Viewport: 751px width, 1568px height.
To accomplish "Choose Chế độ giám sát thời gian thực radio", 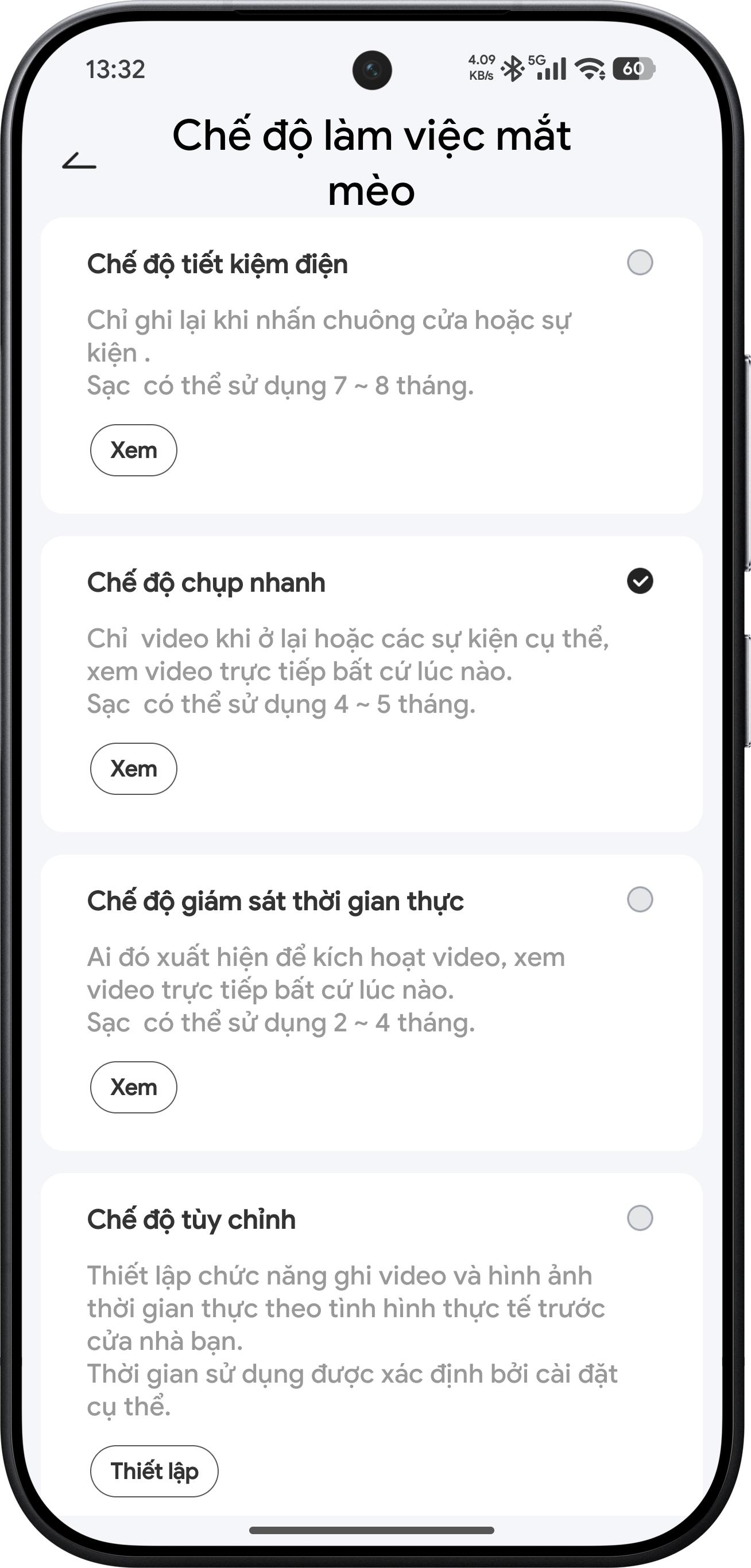I will (640, 899).
